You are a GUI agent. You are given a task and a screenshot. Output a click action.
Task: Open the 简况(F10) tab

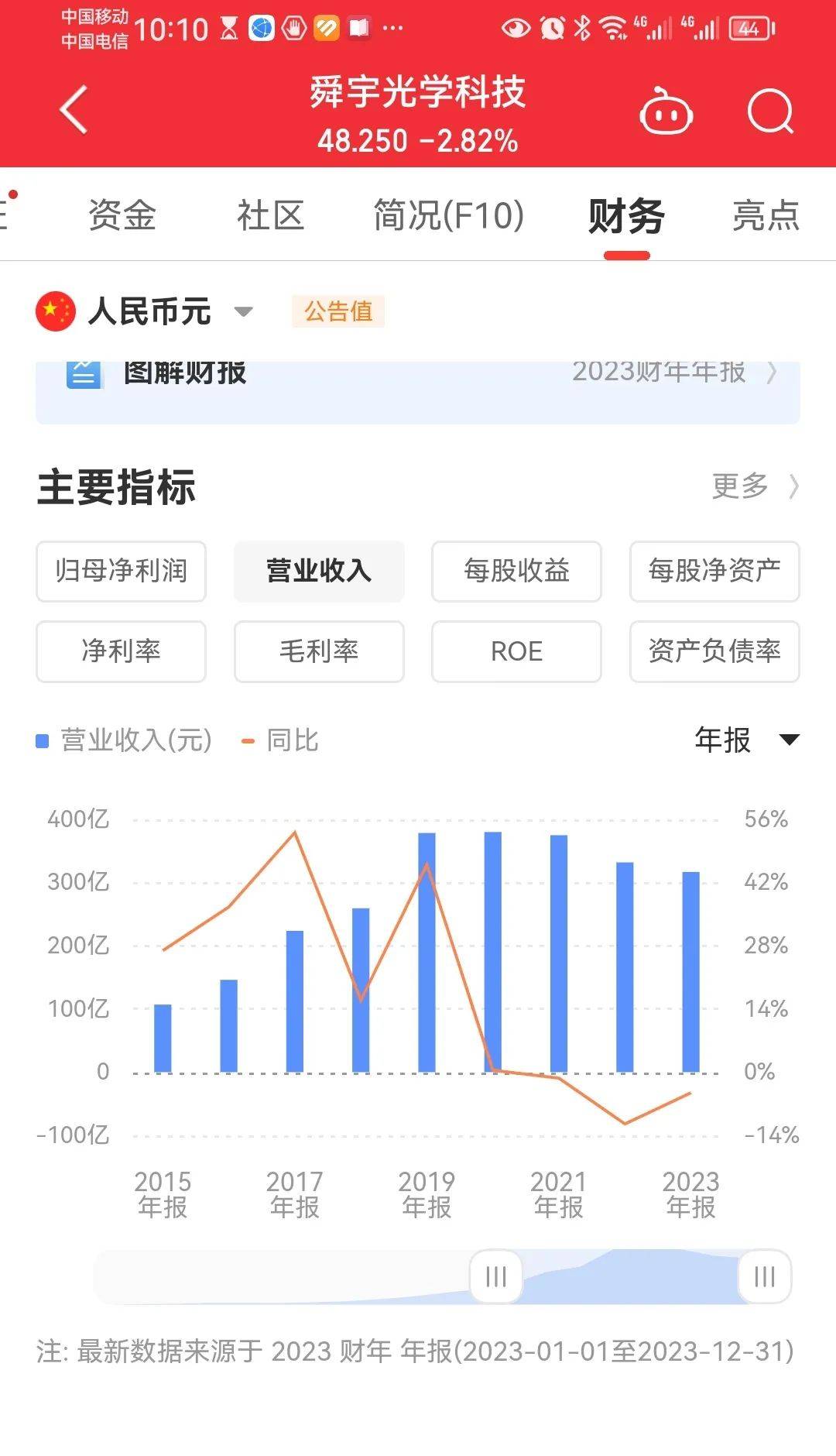tap(448, 215)
